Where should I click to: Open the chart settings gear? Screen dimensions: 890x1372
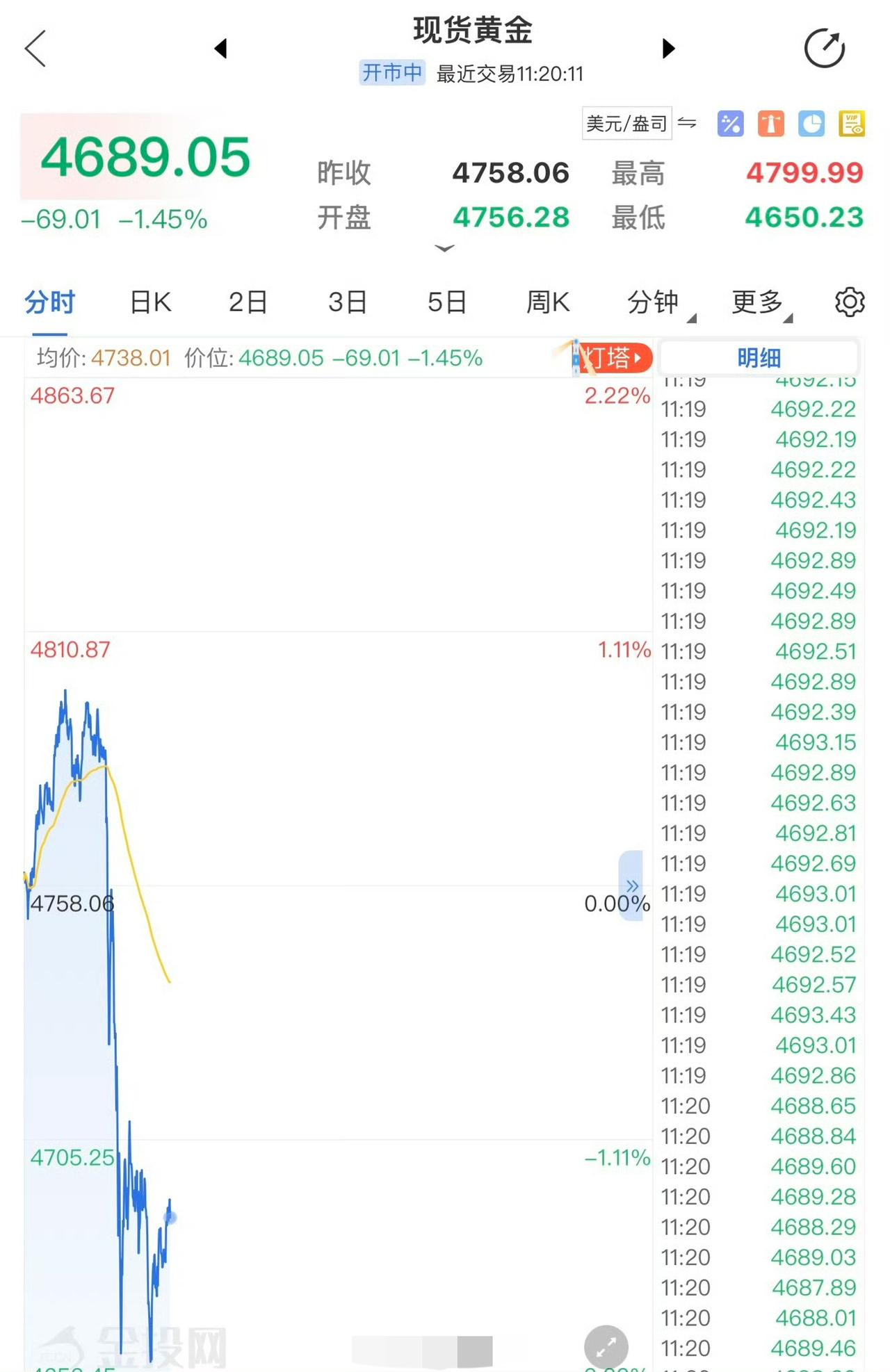pos(849,302)
